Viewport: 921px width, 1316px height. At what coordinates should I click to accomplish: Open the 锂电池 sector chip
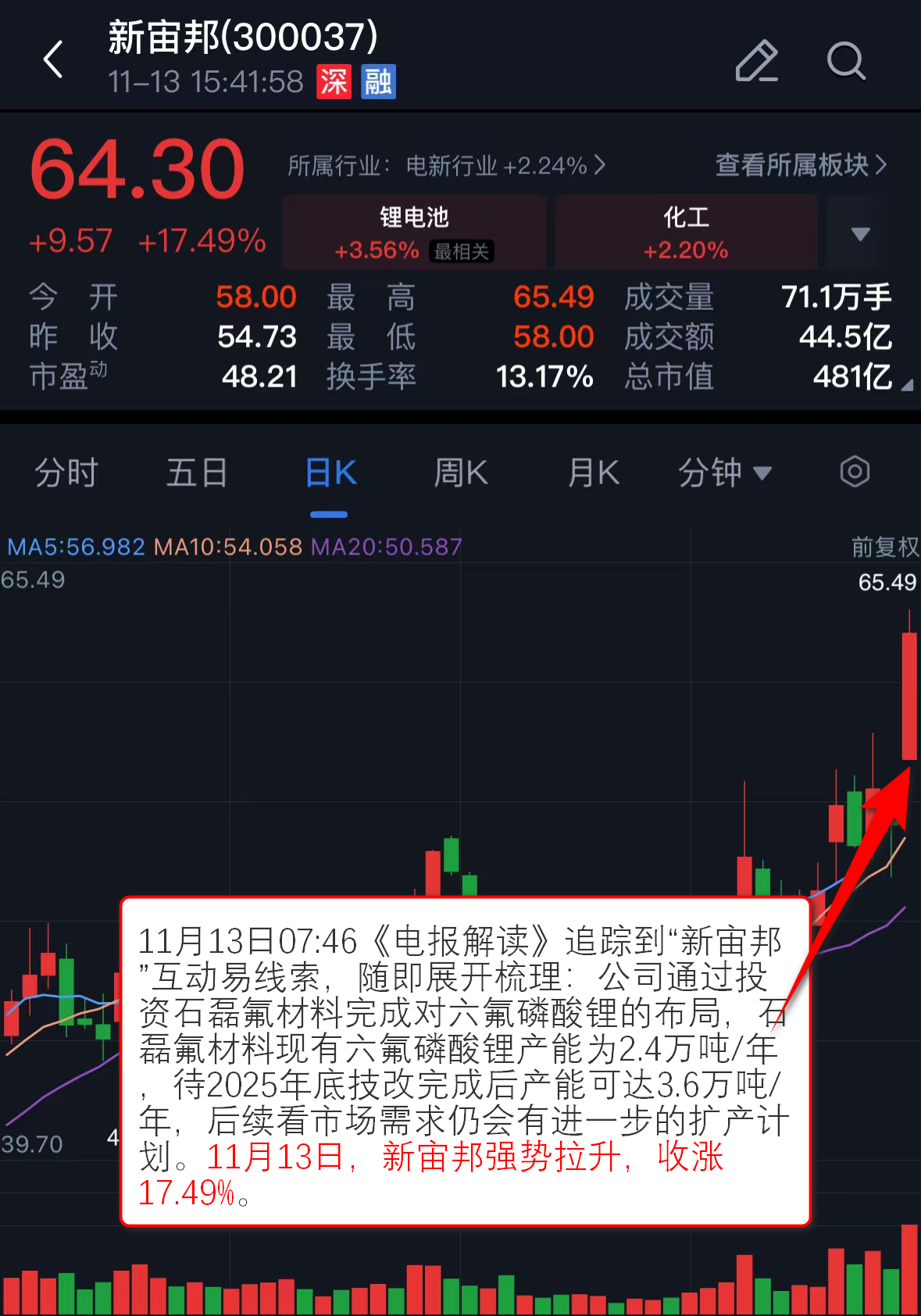(414, 233)
